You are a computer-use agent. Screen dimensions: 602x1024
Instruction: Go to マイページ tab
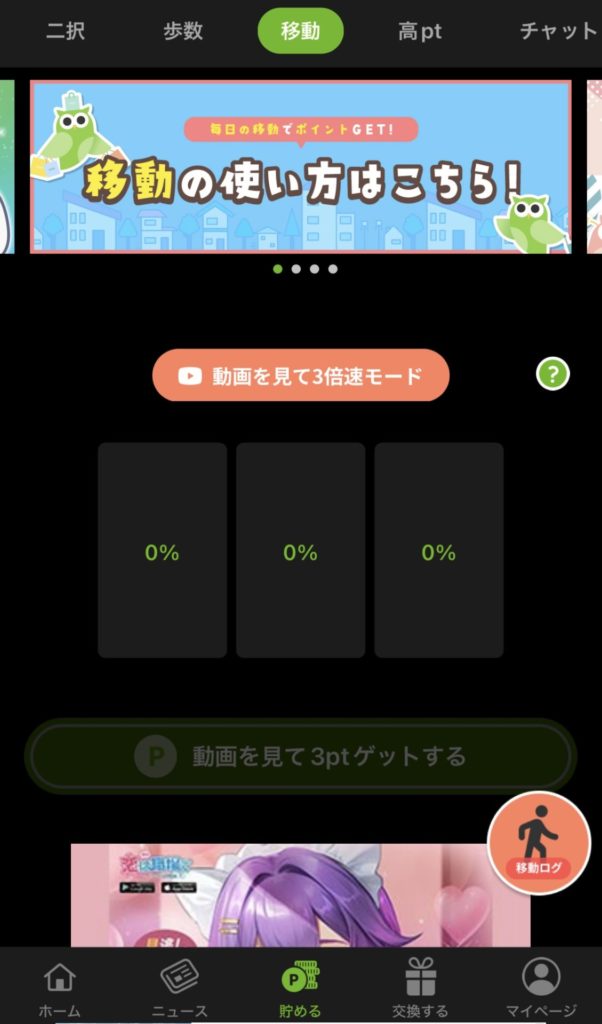[541, 988]
